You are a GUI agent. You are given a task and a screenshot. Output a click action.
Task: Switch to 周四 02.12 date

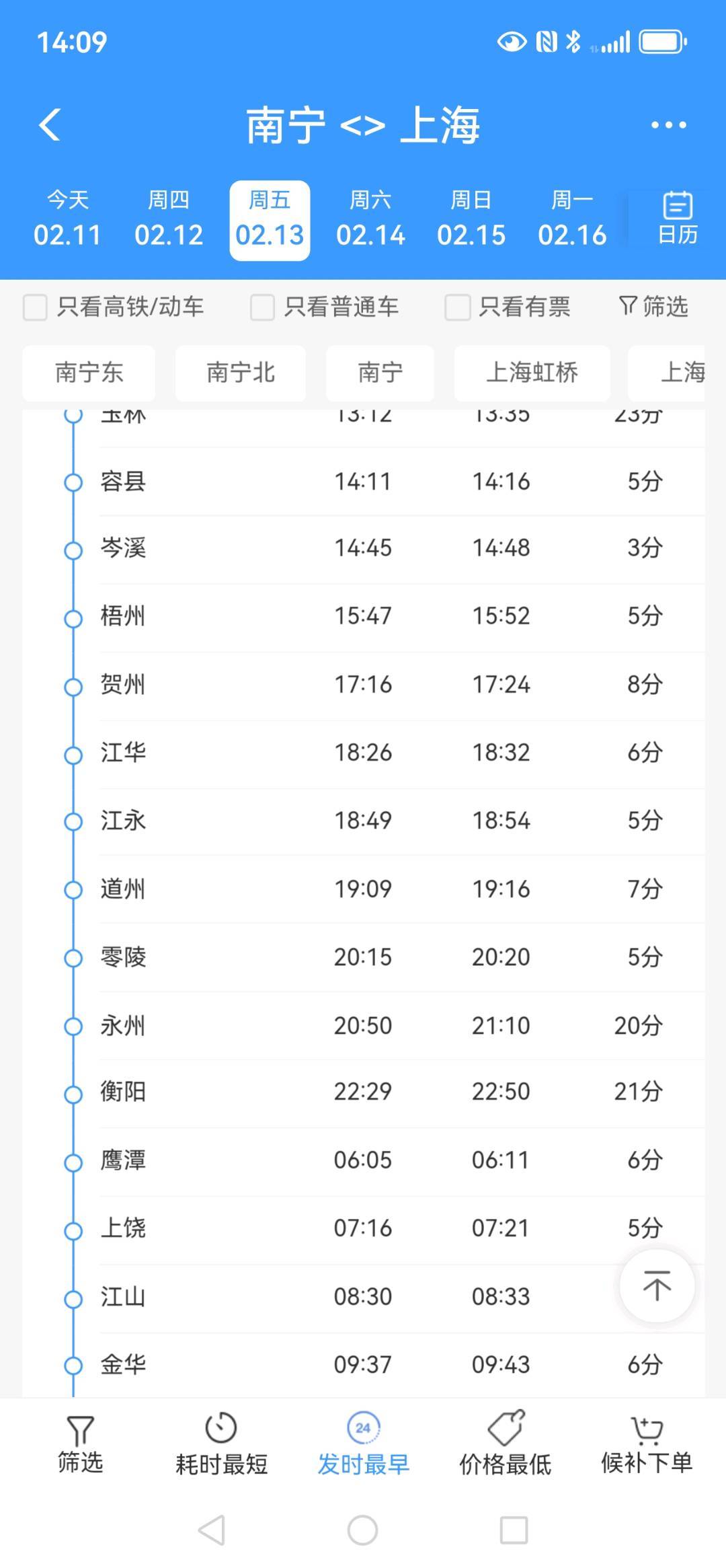pos(169,219)
